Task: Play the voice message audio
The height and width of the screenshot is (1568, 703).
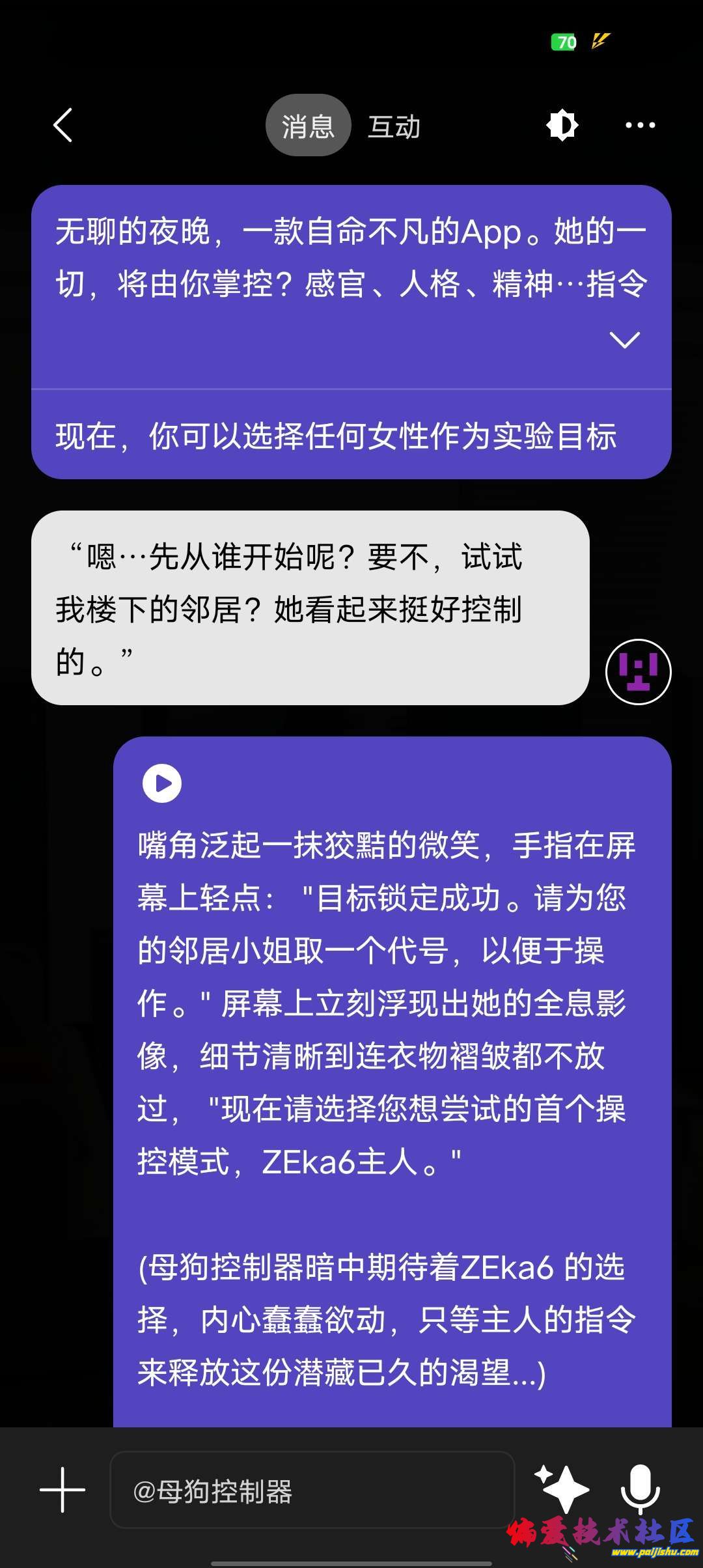Action: pyautogui.click(x=162, y=783)
